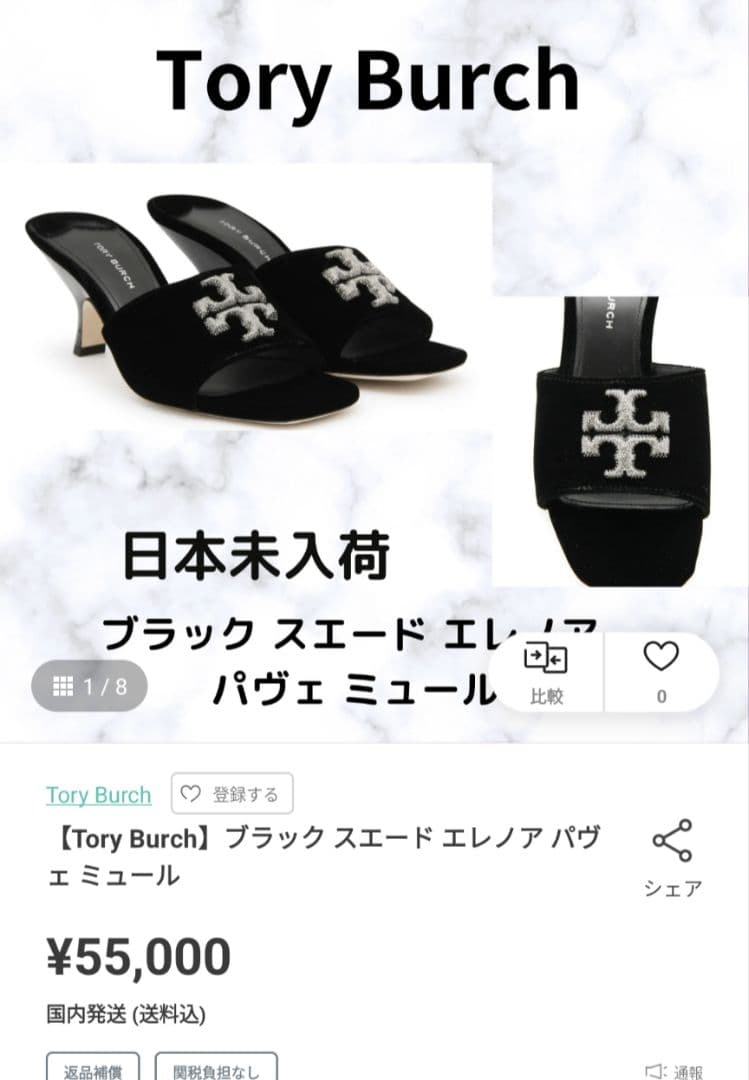Click the grid icon in the 1/8 counter
Image resolution: width=749 pixels, height=1080 pixels.
point(63,686)
